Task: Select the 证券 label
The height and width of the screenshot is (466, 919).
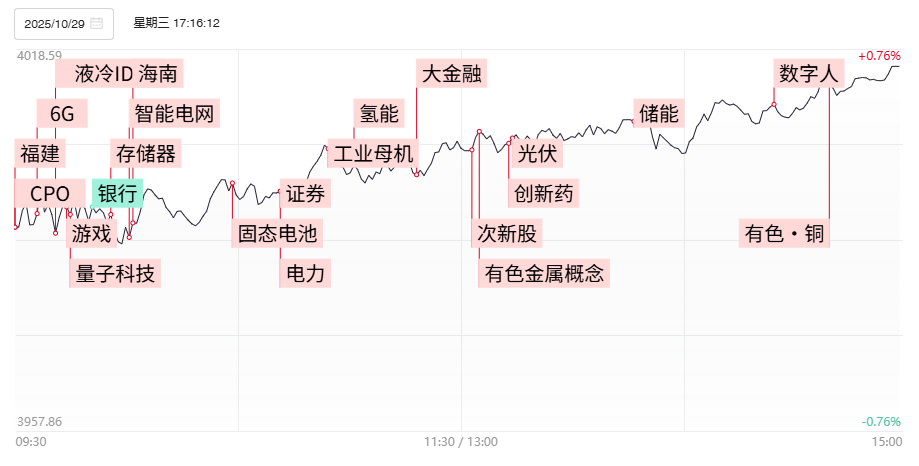Action: 306,194
